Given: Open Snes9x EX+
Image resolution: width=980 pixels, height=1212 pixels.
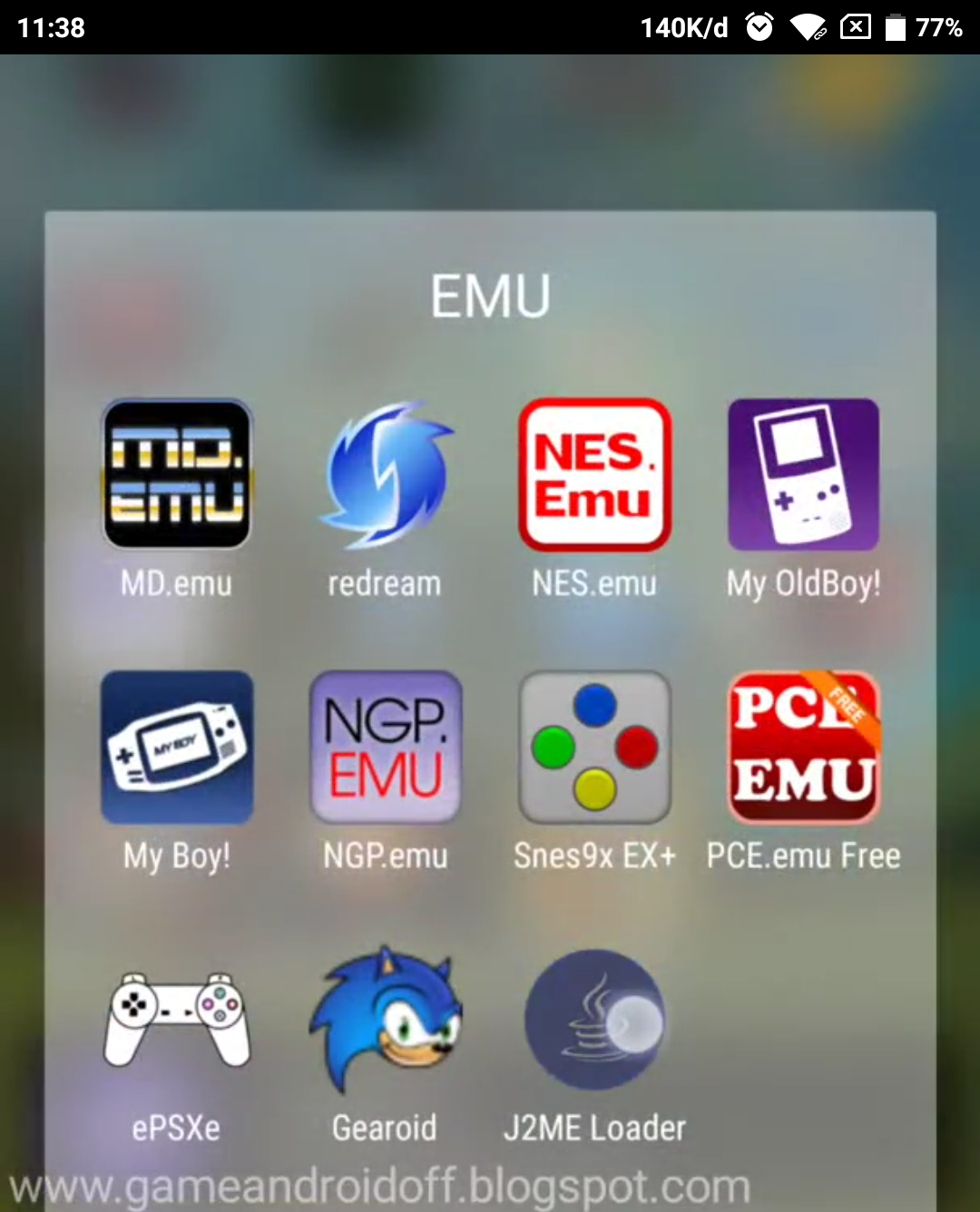Looking at the screenshot, I should coord(594,747).
